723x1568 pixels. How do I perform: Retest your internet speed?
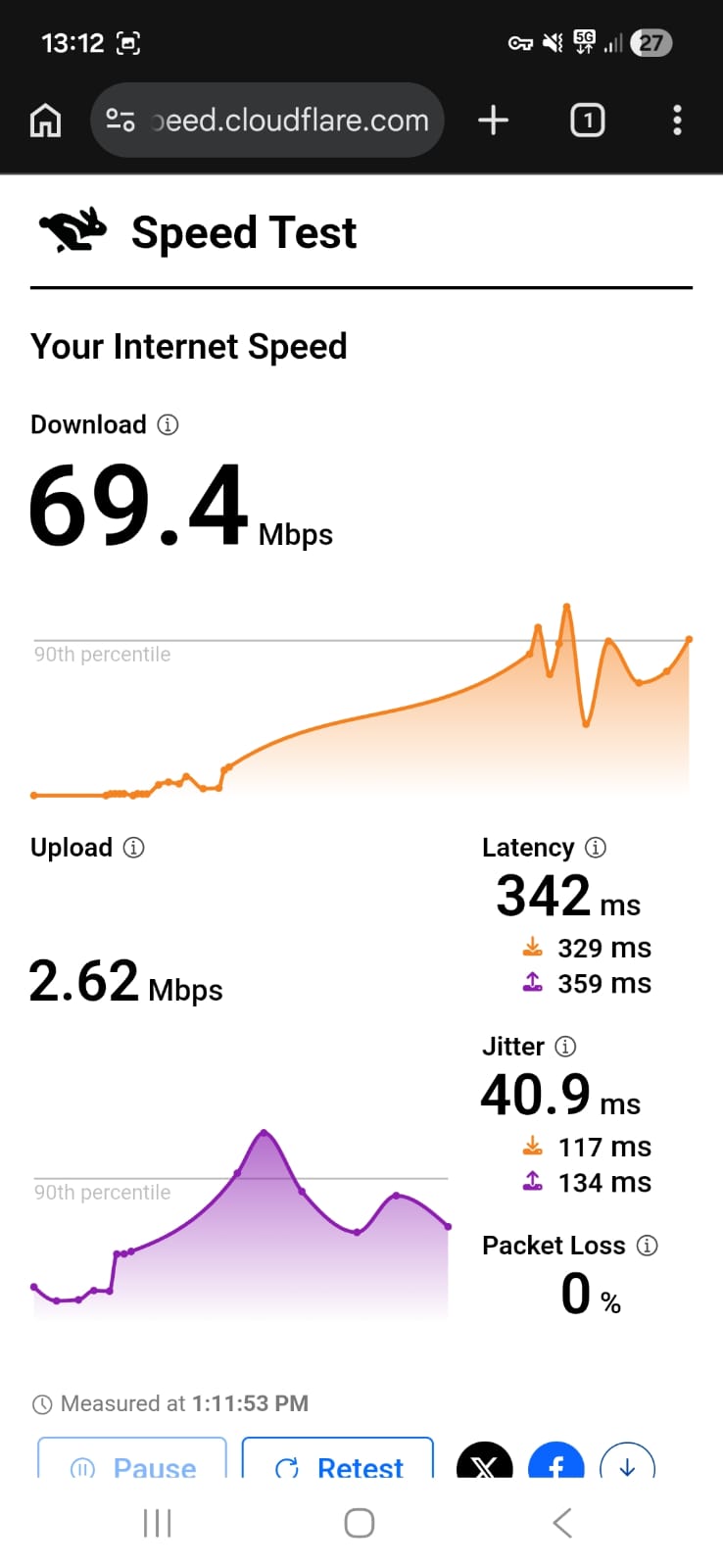(337, 1467)
